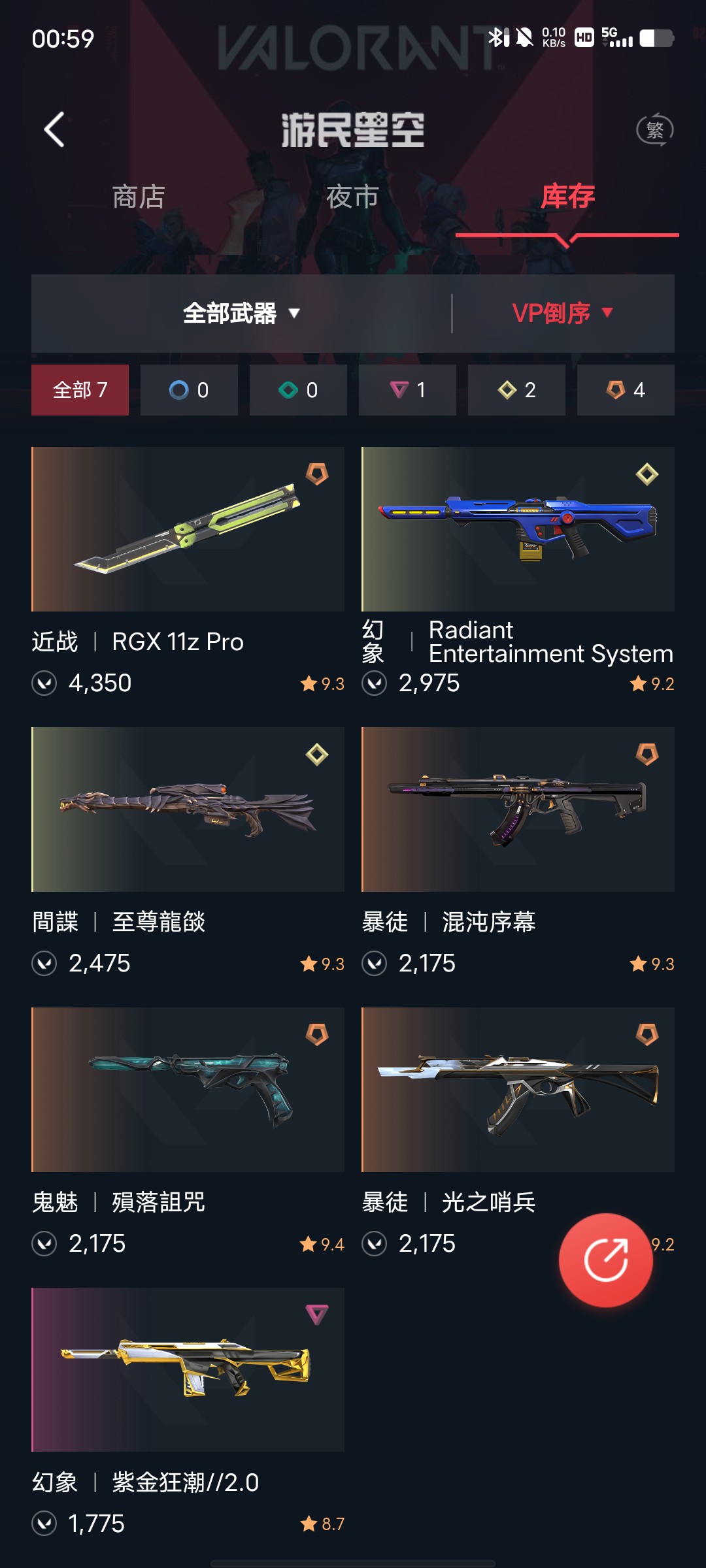706x1568 pixels.
Task: Filter by orange pentagon tier showing 4
Action: [x=626, y=390]
